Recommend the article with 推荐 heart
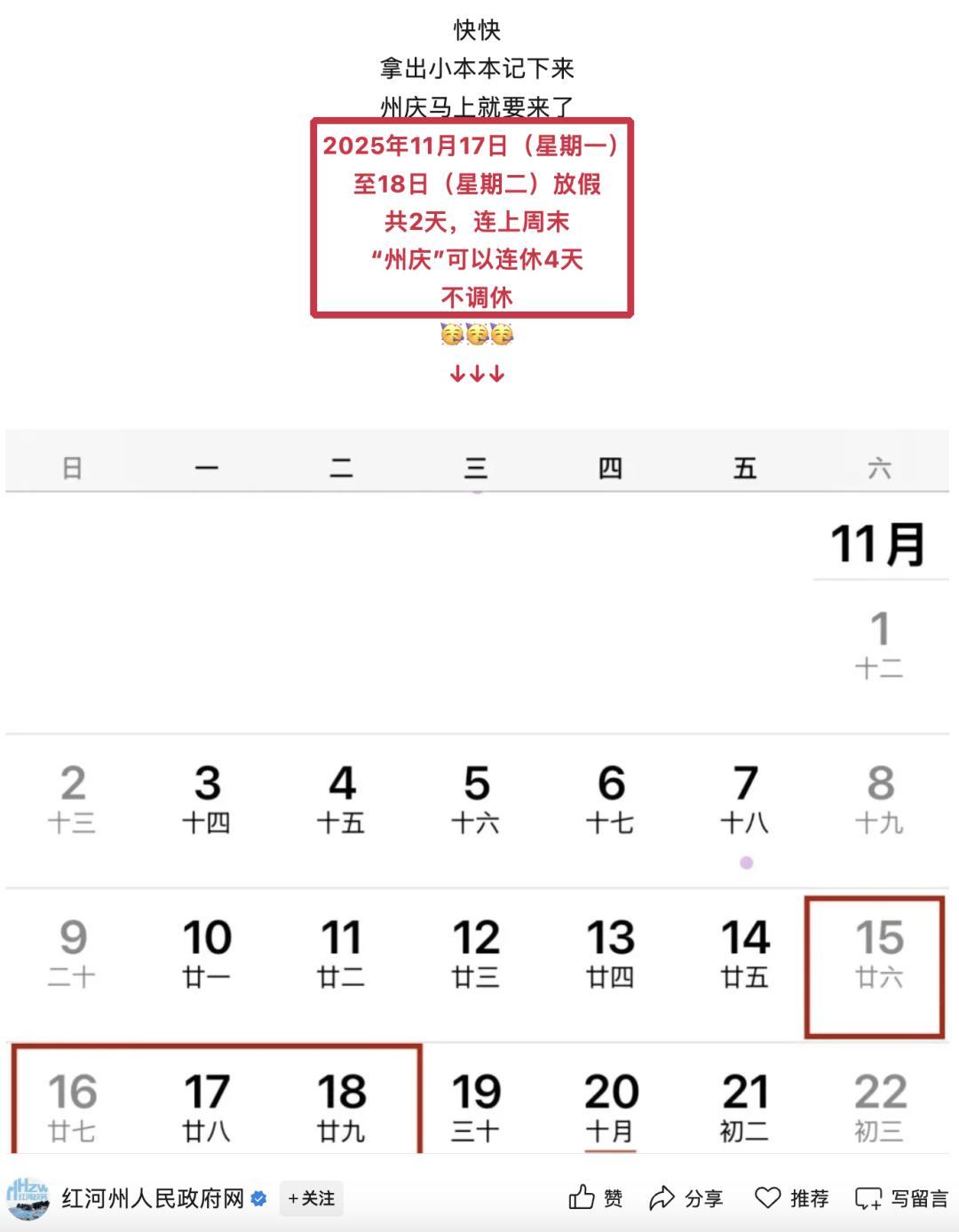959x1232 pixels. click(791, 1199)
